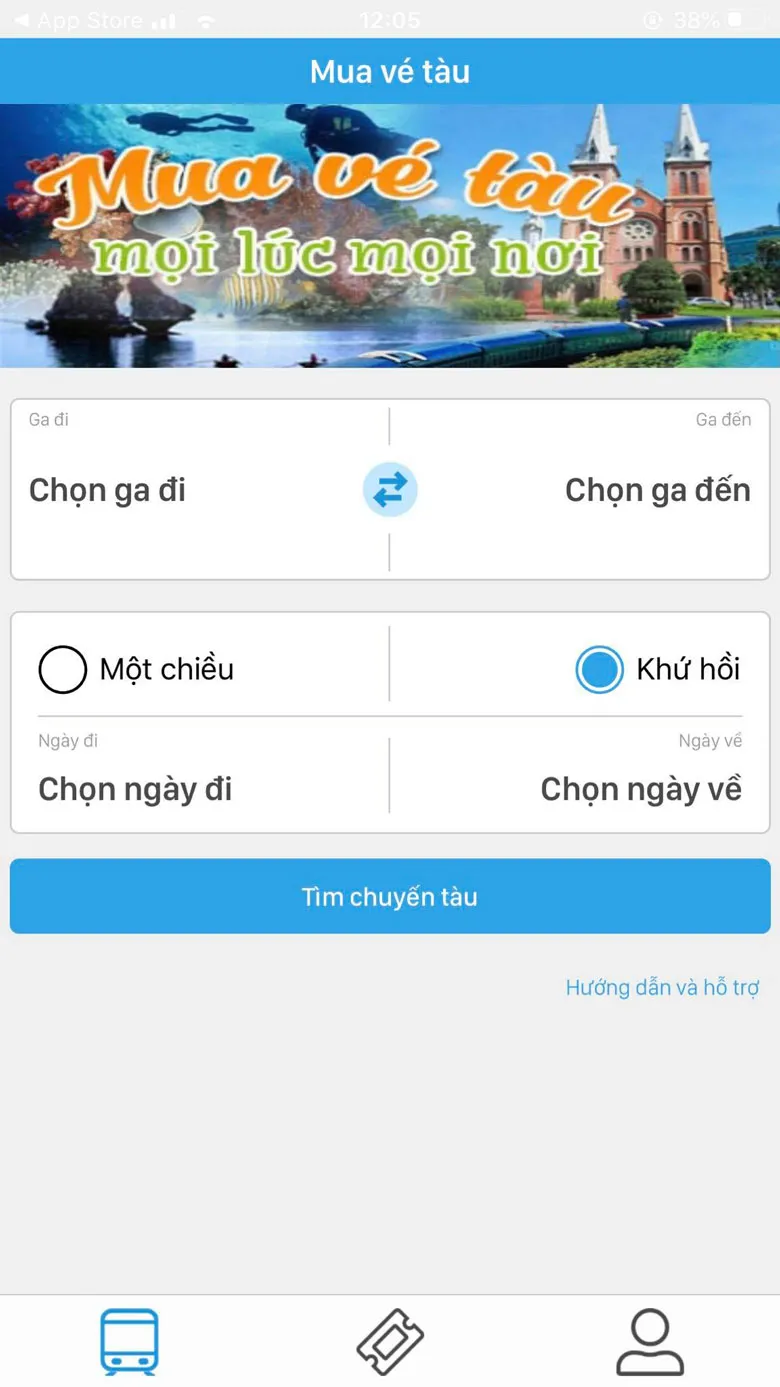Tap the battery indicator in status bar
The height and width of the screenshot is (1387, 780).
(734, 18)
